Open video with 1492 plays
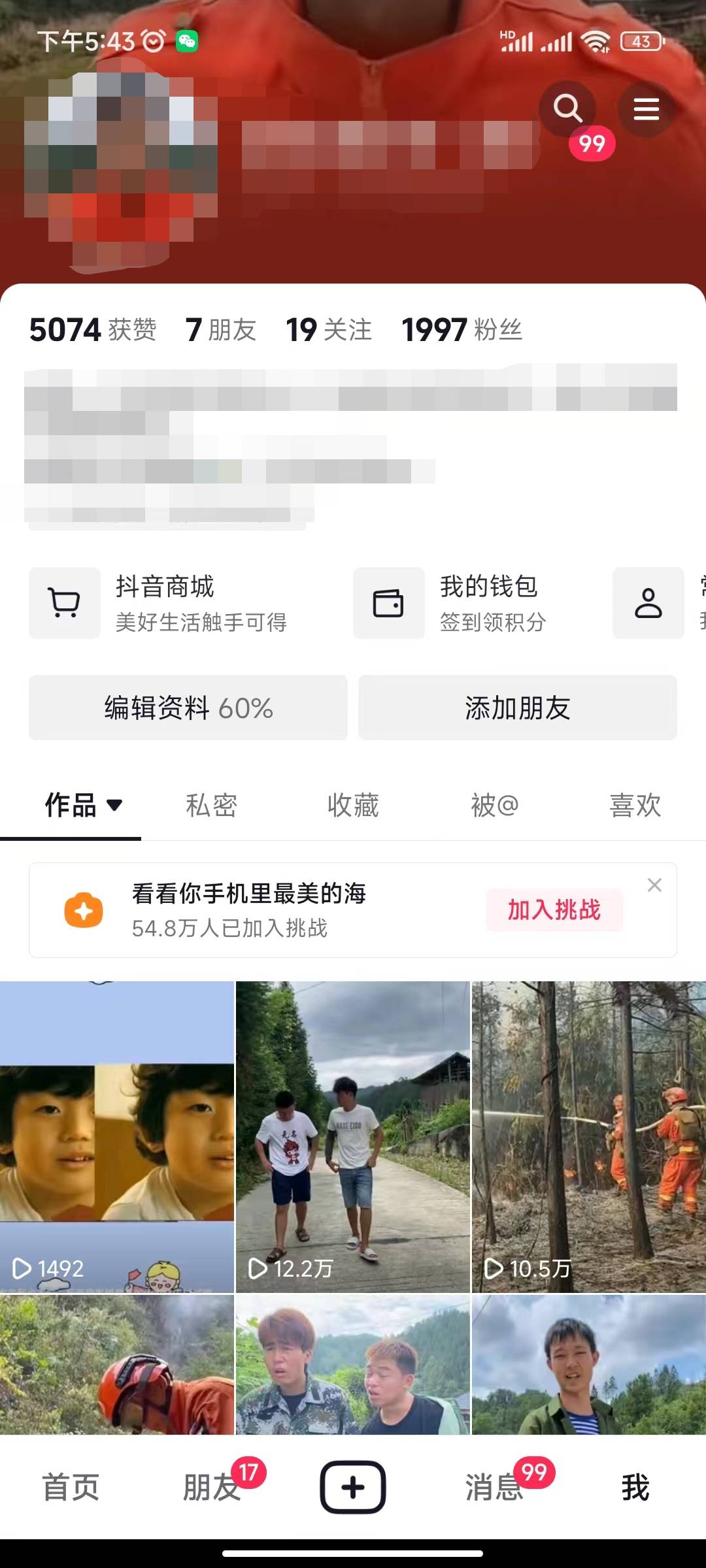Viewport: 706px width, 1568px height. click(x=116, y=1137)
